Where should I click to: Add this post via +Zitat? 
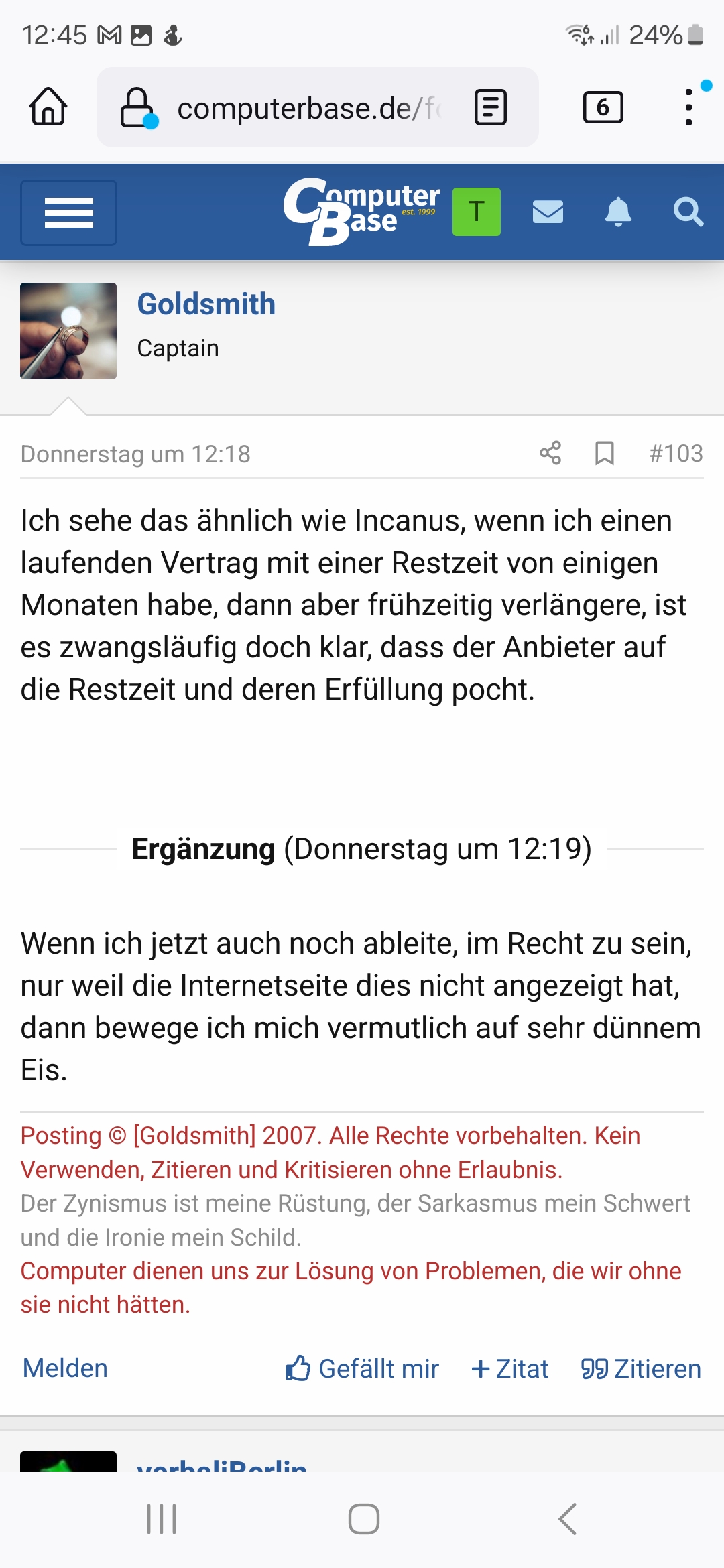coord(510,1368)
